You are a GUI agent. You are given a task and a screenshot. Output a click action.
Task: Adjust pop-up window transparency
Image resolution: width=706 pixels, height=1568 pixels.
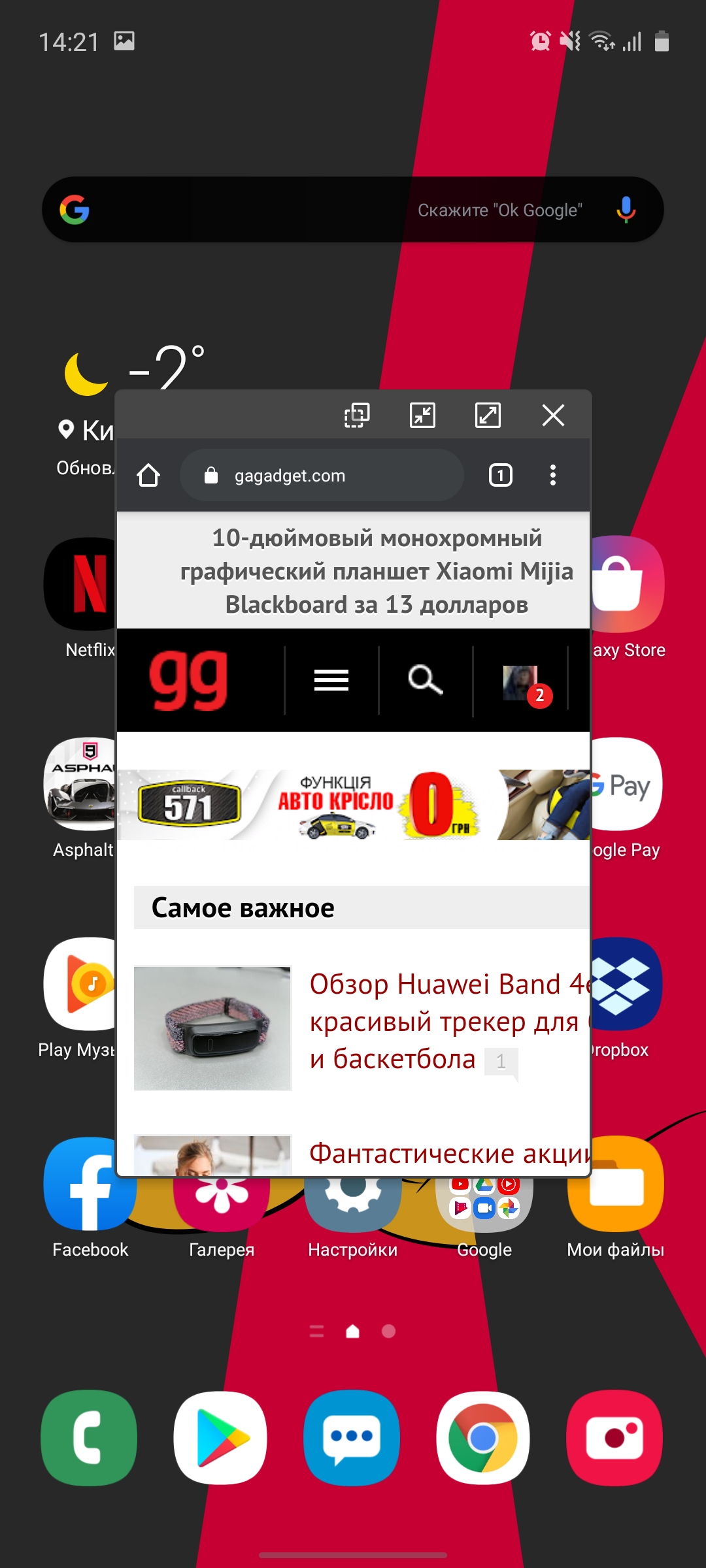(x=357, y=415)
